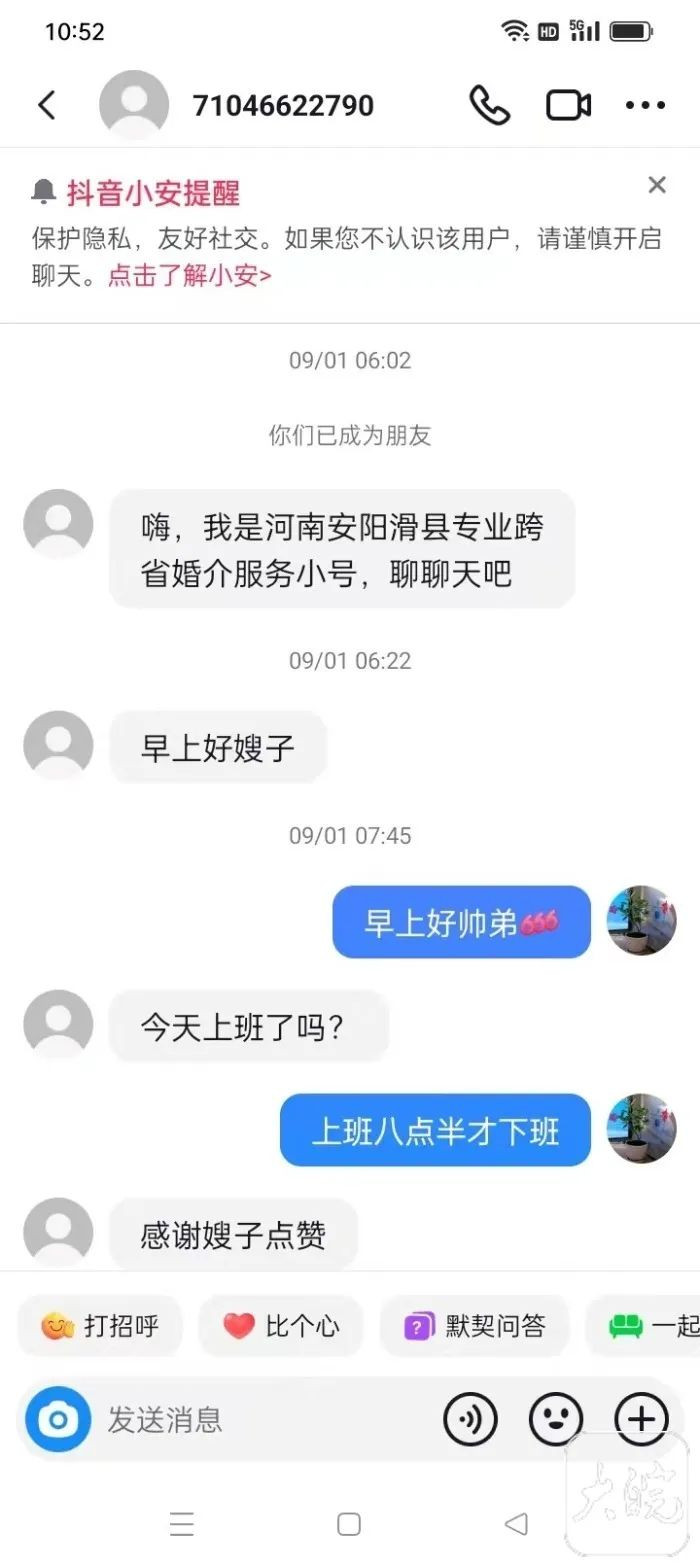Open the plus attachment menu
Viewport: 700px width, 1567px height.
click(641, 1418)
